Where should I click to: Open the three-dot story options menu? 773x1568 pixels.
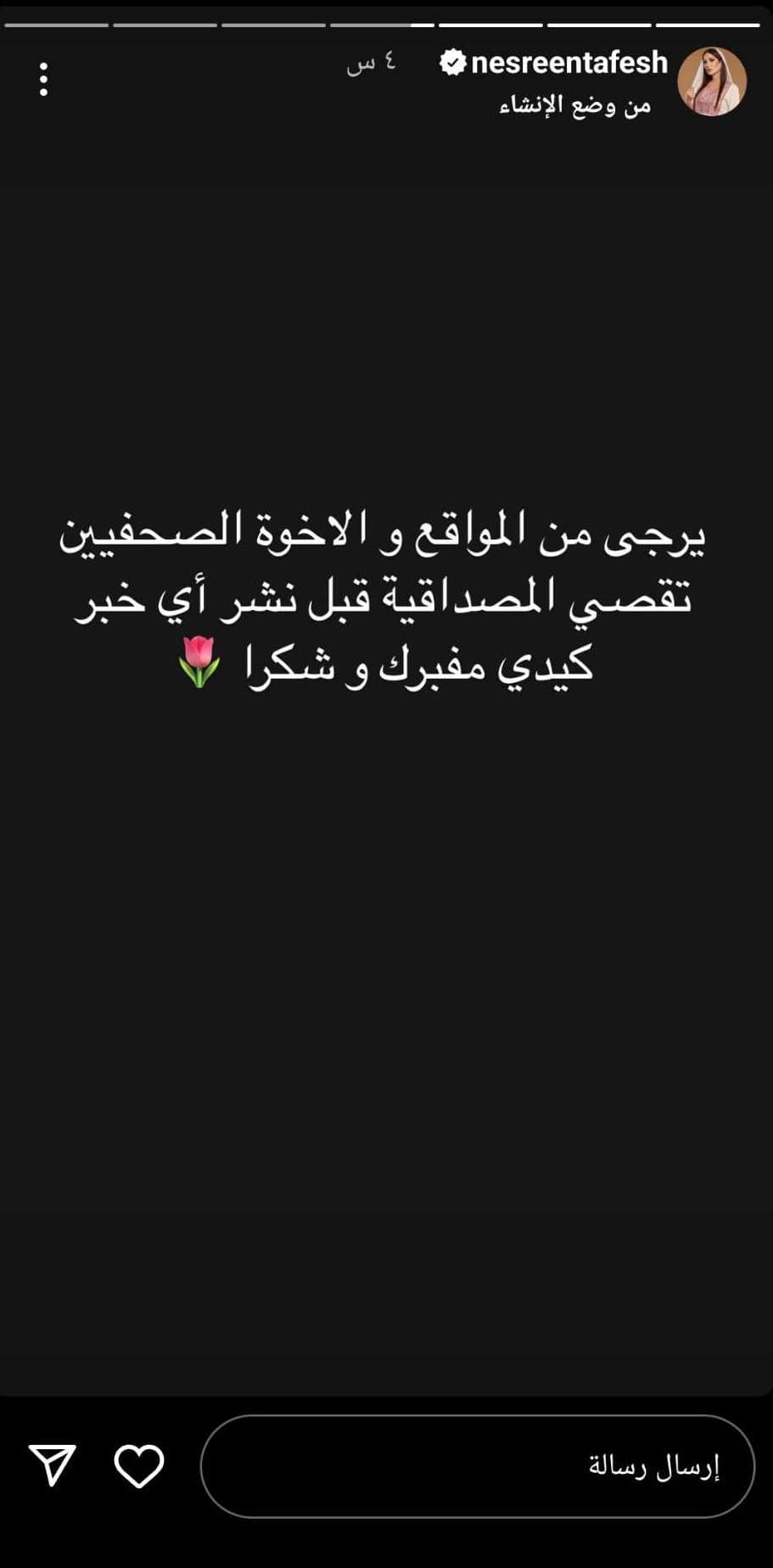pos(43,79)
